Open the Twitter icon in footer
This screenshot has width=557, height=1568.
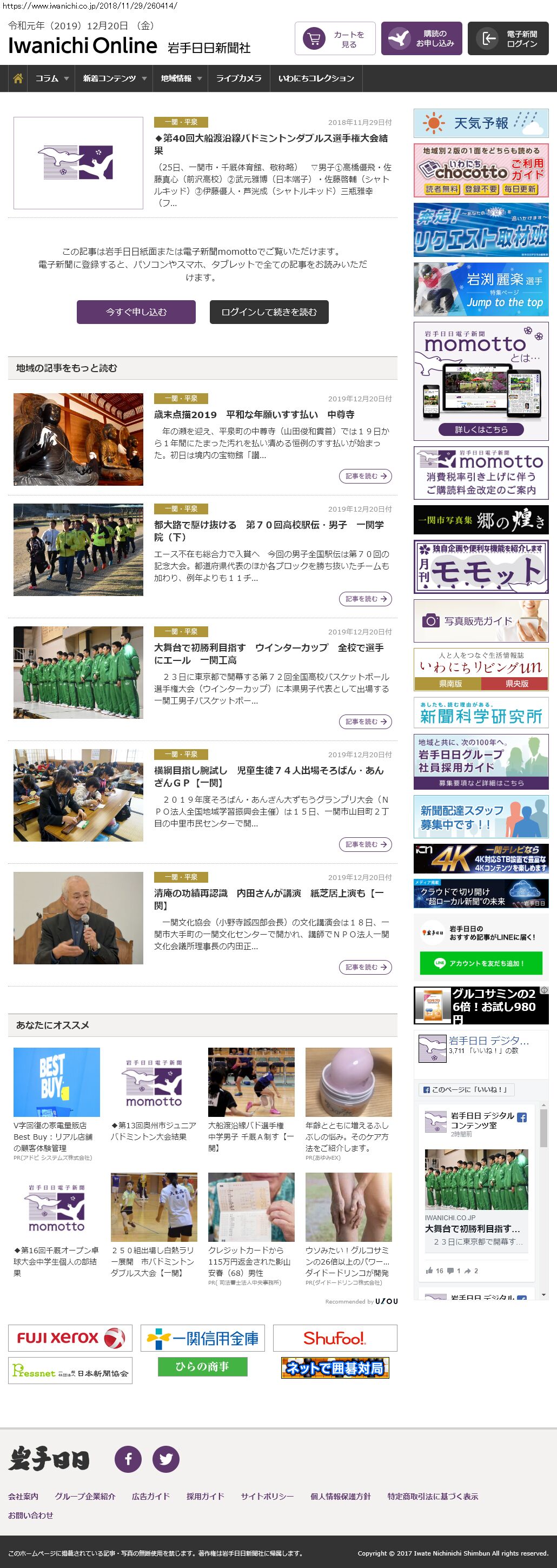pyautogui.click(x=165, y=1458)
